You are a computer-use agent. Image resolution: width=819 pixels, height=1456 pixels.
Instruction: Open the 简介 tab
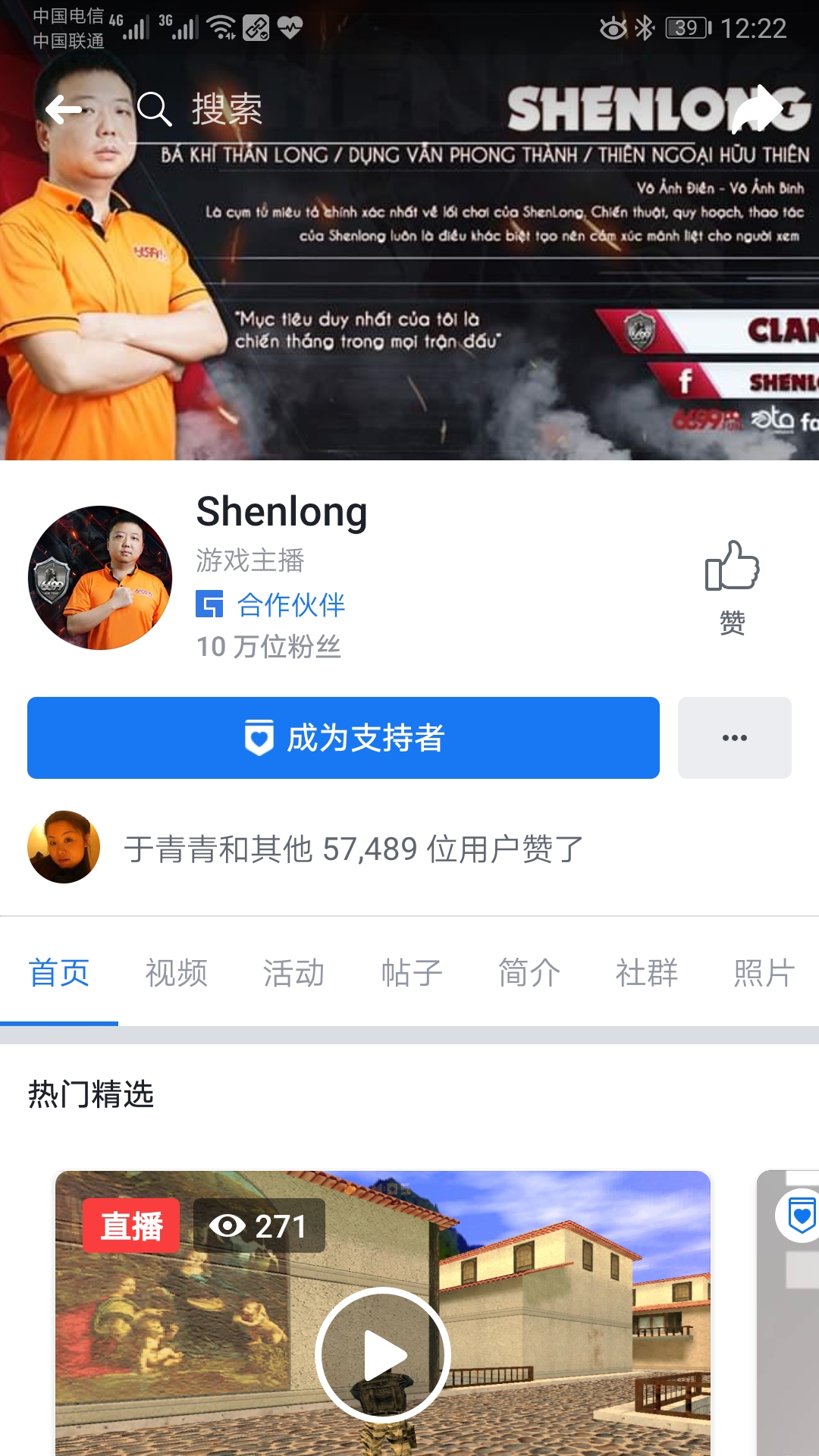click(529, 973)
